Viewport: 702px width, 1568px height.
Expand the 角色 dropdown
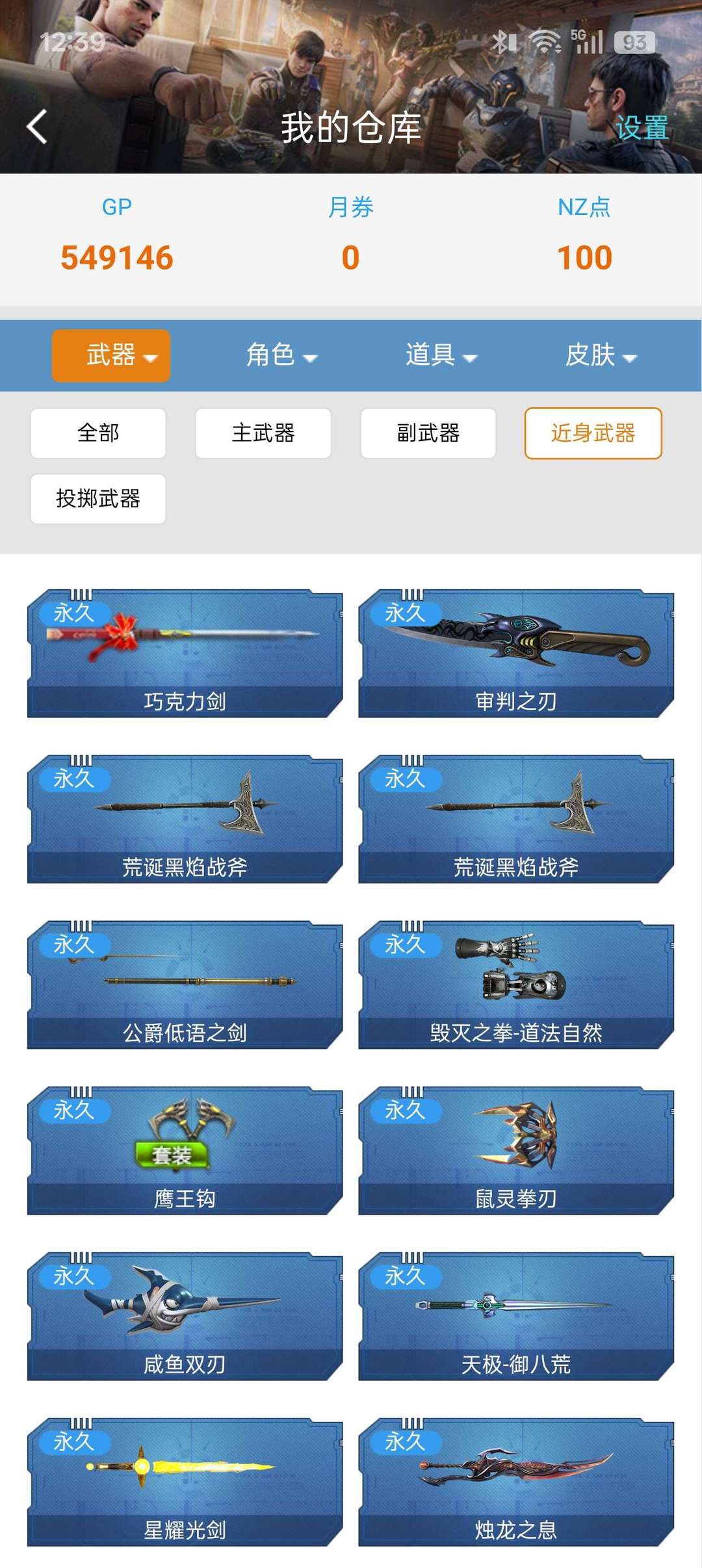tap(281, 355)
